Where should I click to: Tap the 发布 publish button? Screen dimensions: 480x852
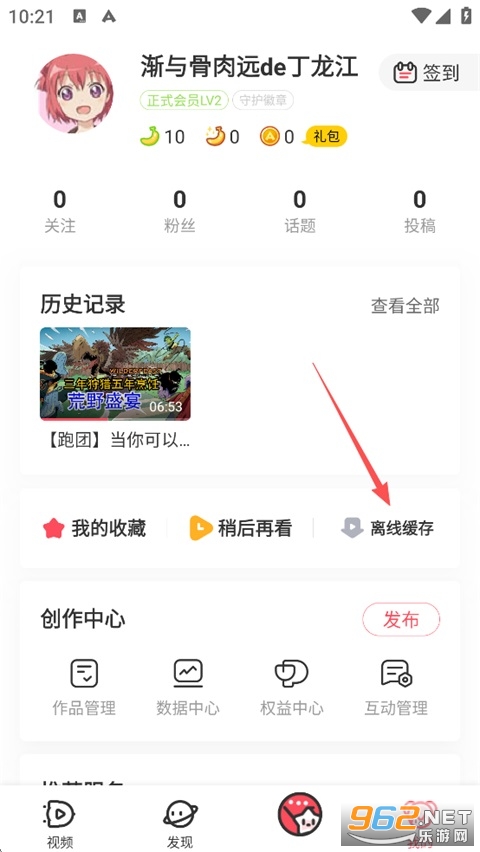click(401, 619)
